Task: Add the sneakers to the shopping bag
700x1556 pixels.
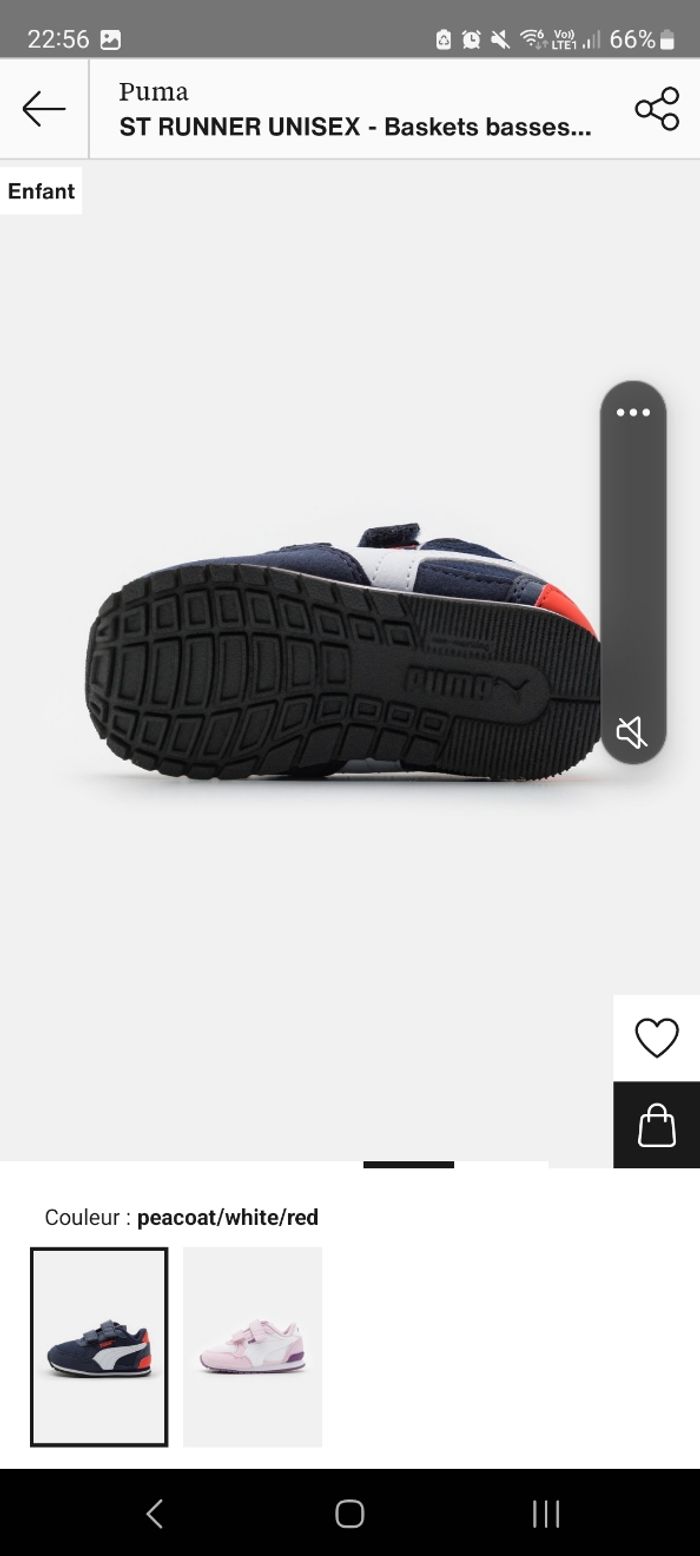Action: tap(656, 1125)
